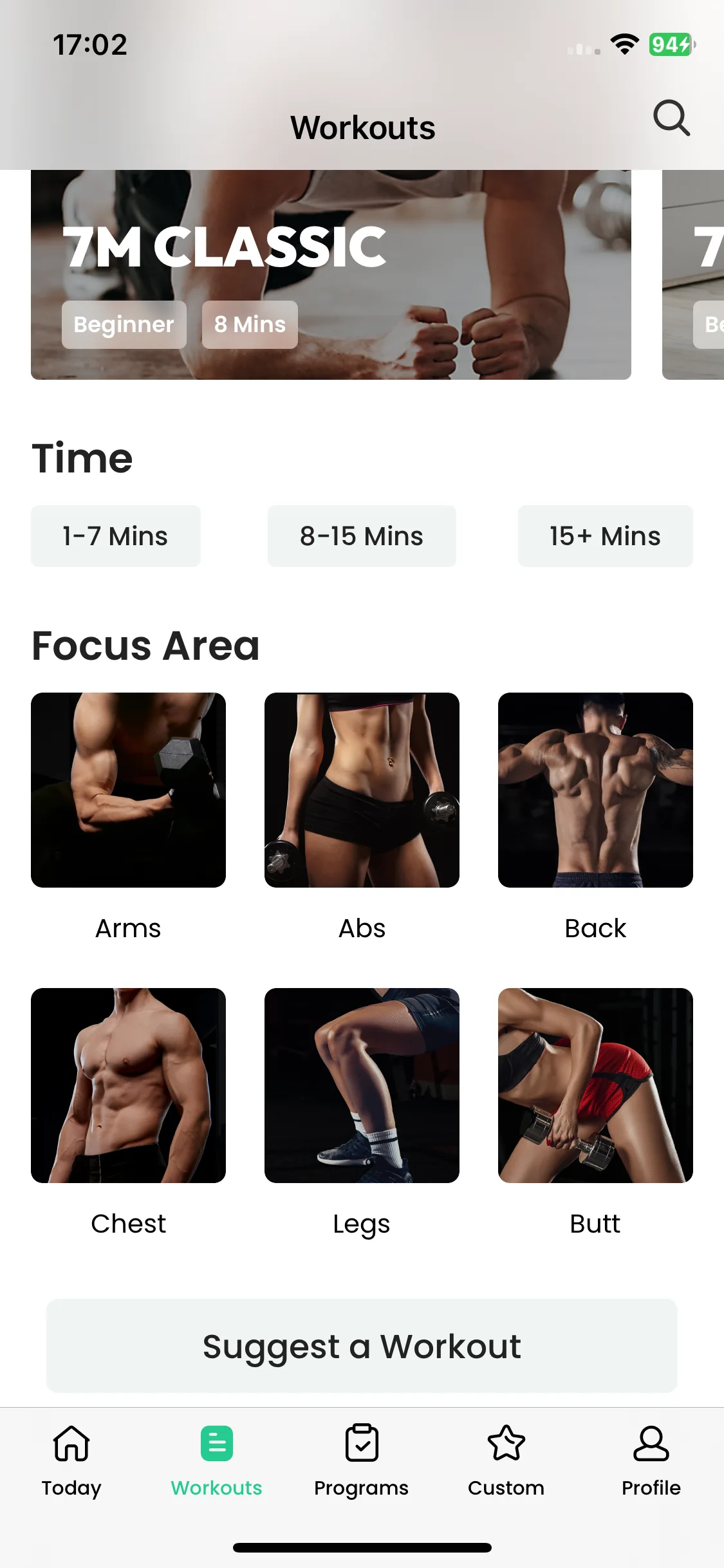Viewport: 724px width, 1568px height.
Task: Filter workouts by 1-7 Mins
Action: [116, 536]
